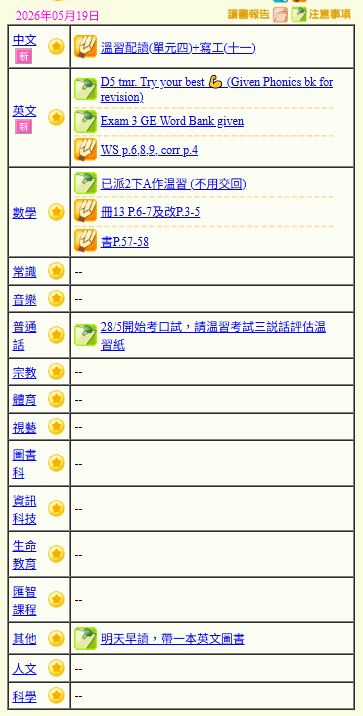This screenshot has width=363, height=716.
Task: Open the 中文 subject link
Action: 24,40
